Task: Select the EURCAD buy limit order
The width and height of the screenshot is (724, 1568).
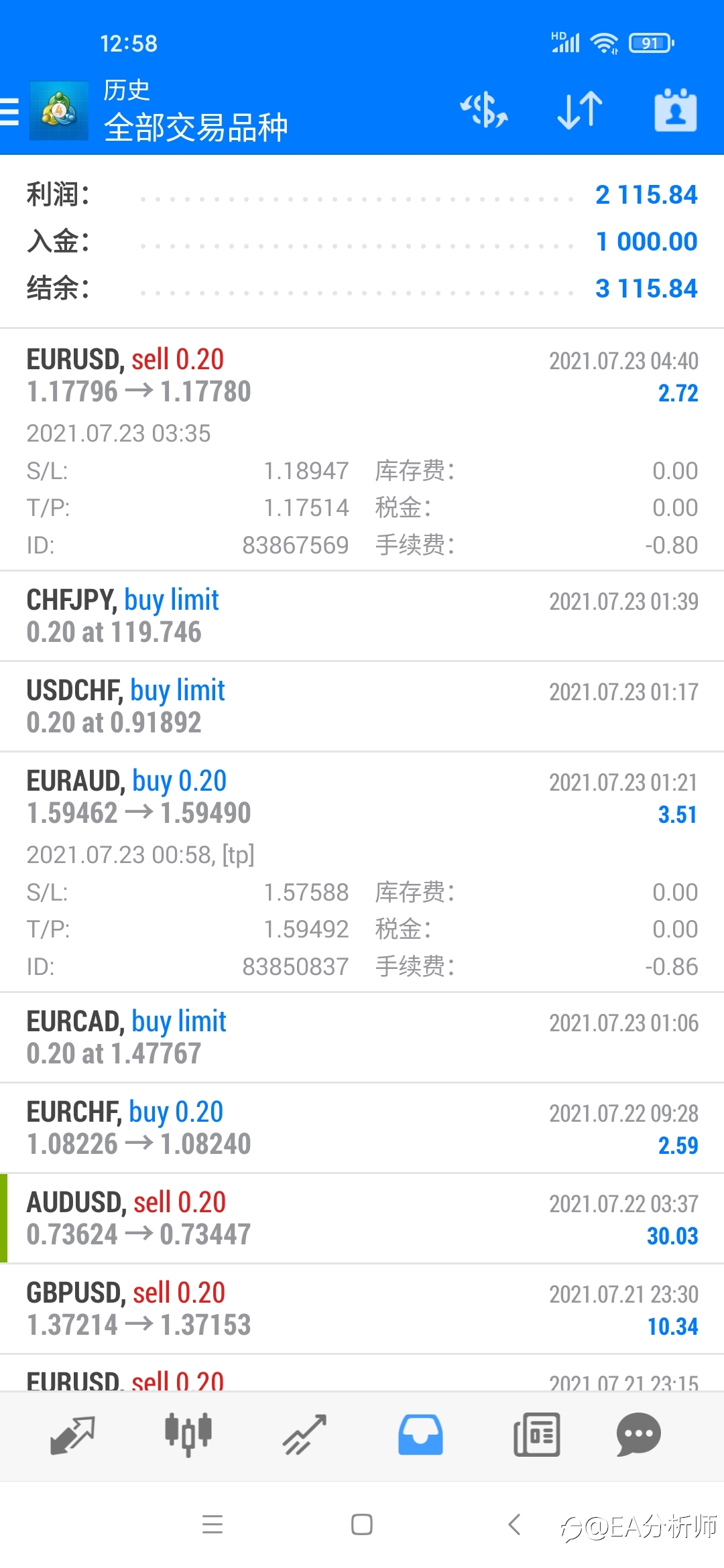Action: pyautogui.click(x=362, y=1038)
